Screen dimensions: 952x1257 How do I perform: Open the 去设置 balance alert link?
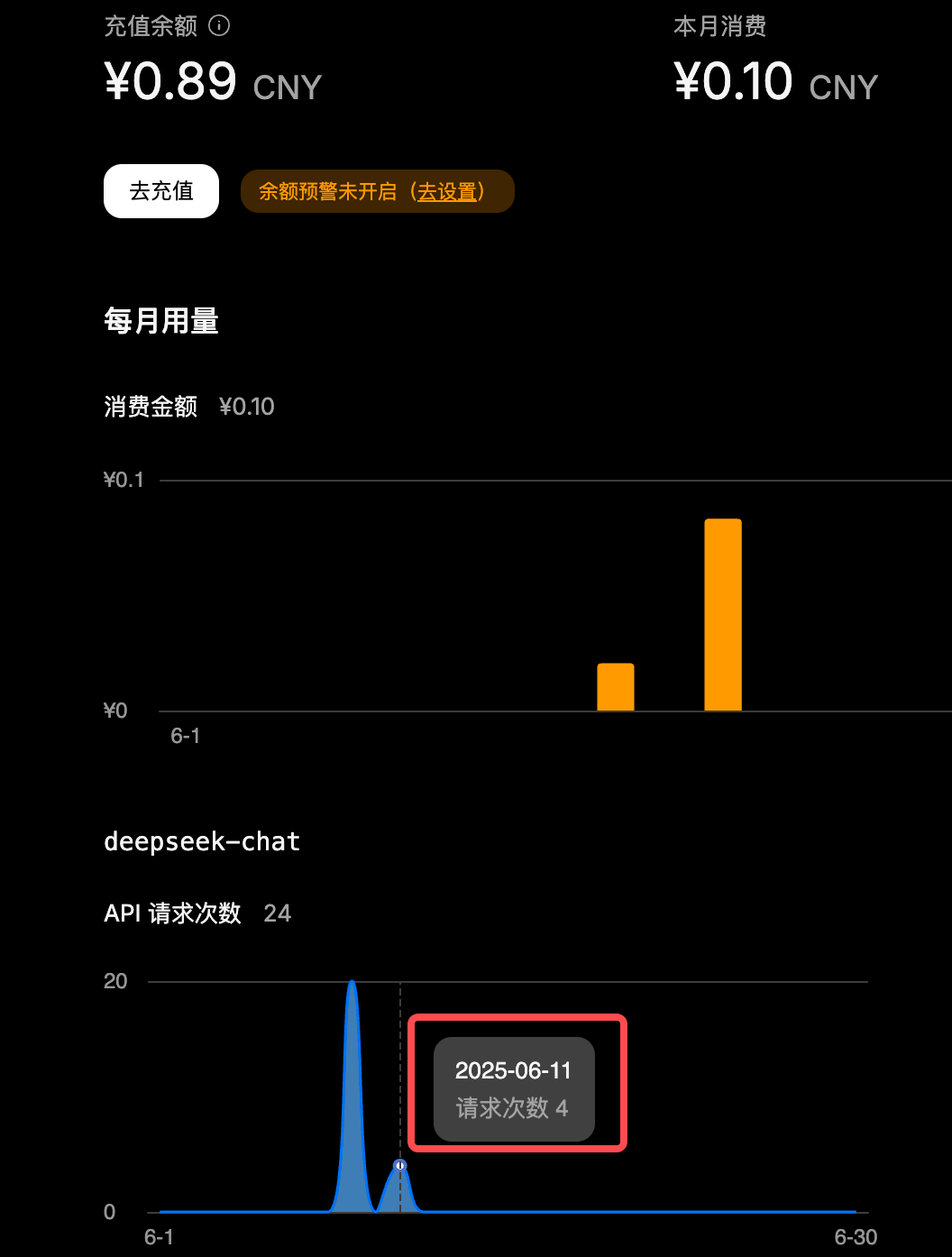[x=447, y=191]
